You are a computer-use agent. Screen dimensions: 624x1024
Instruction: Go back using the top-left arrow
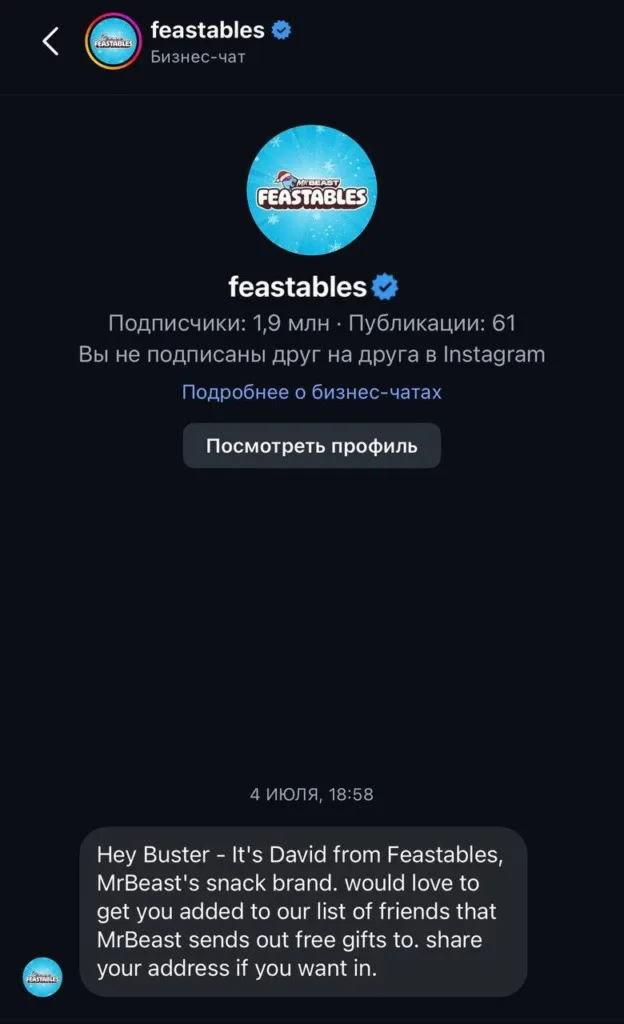coord(50,42)
